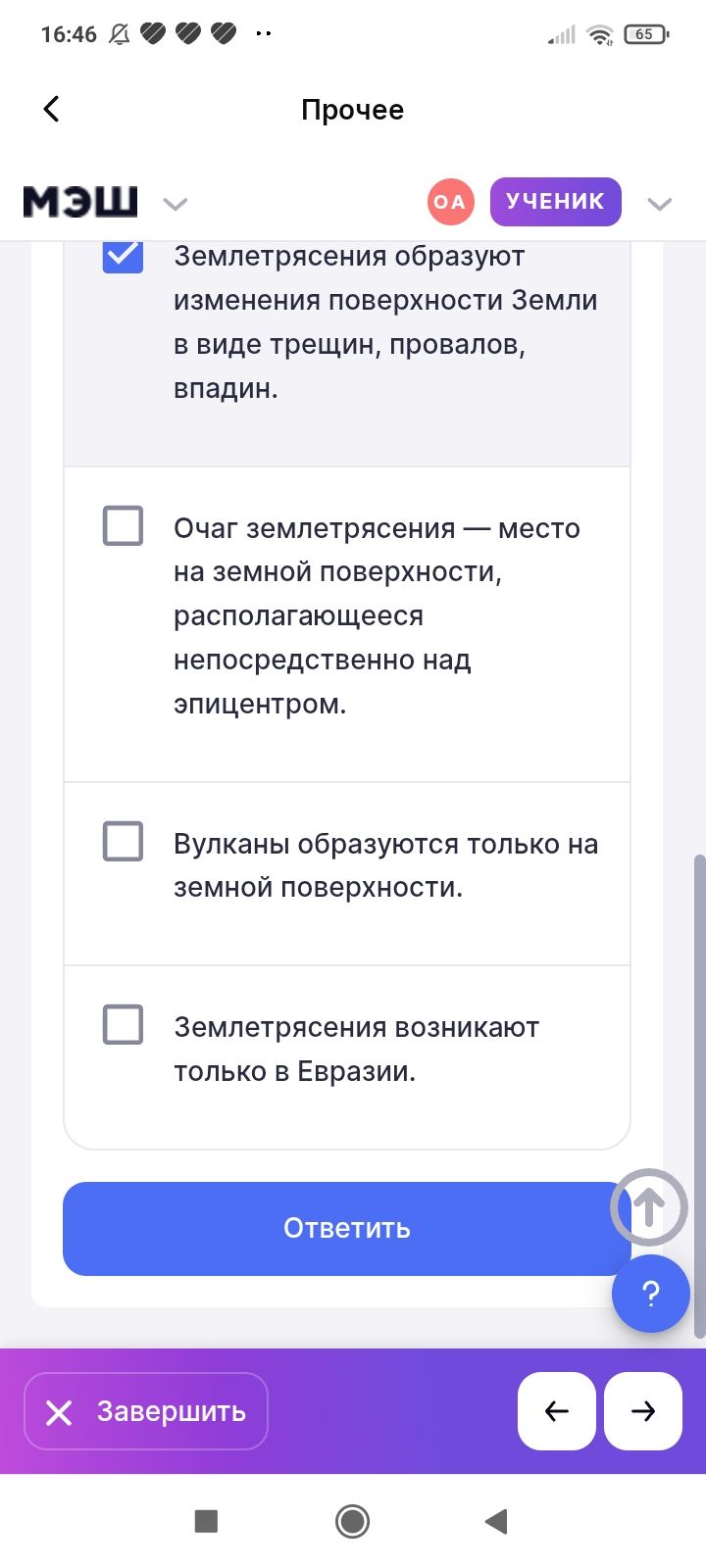Submit the answer with Ответить
The height and width of the screenshot is (1568, 706).
[346, 1228]
